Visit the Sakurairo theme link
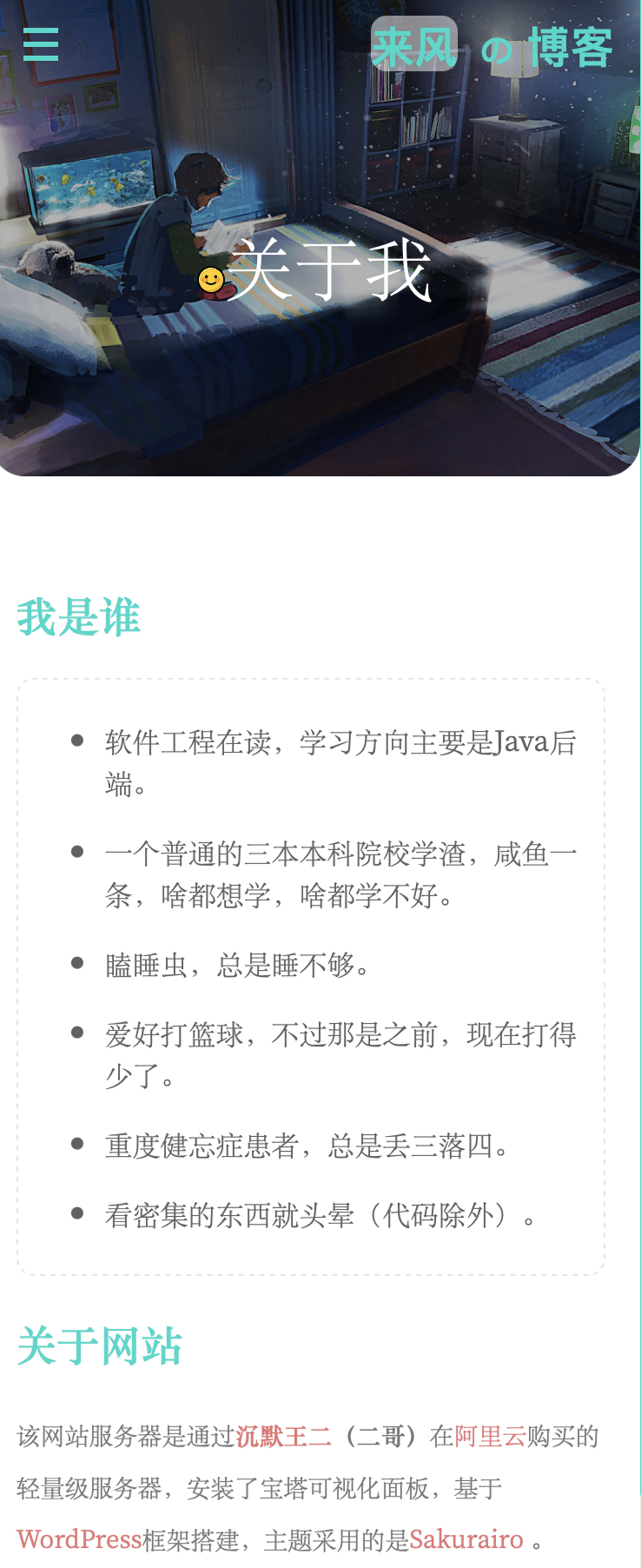Viewport: 641px width, 1568px height. click(466, 1538)
